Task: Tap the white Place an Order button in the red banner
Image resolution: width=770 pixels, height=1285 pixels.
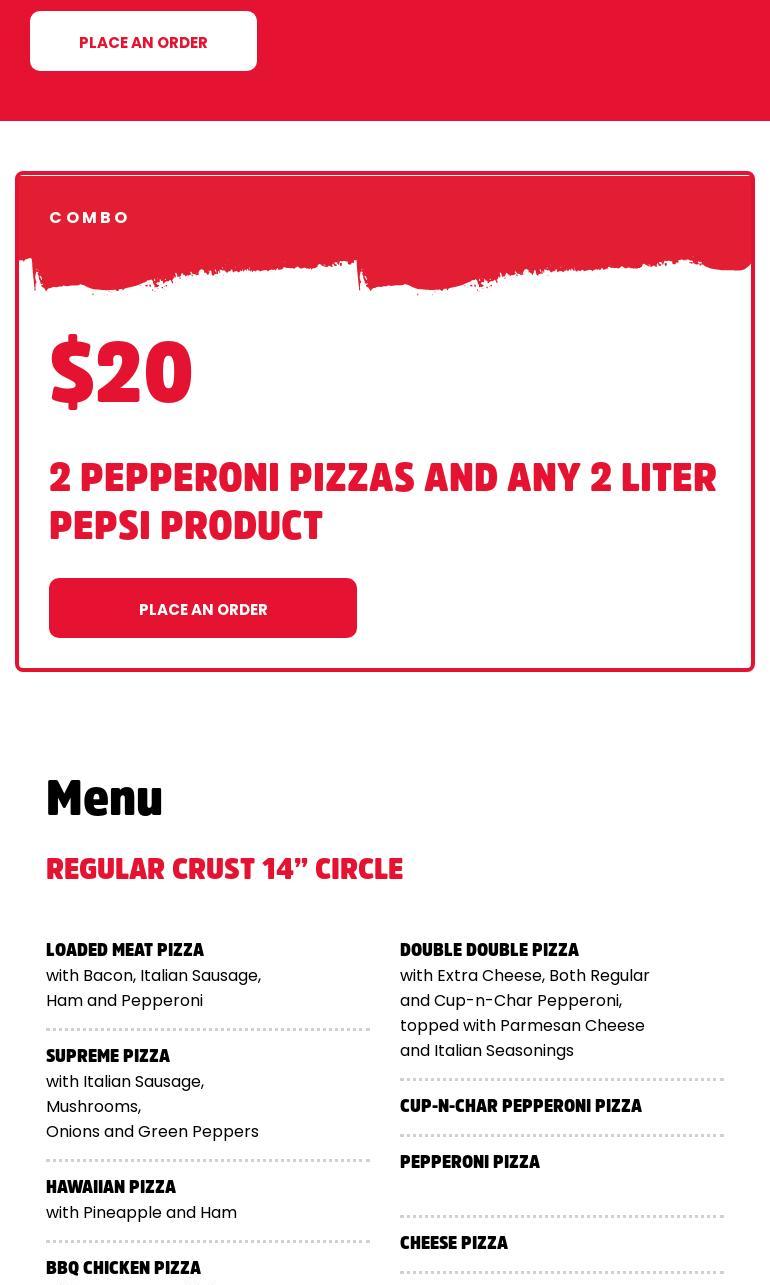Action: click(x=143, y=42)
